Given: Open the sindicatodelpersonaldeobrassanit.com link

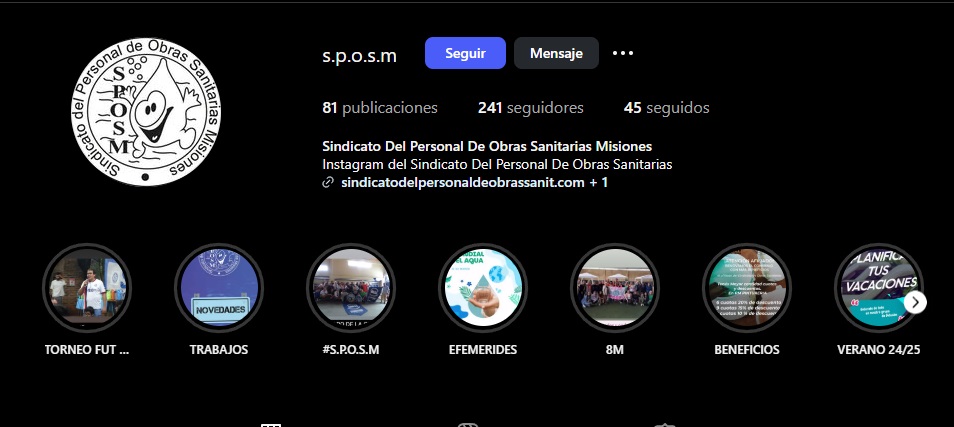Looking at the screenshot, I should (462, 183).
